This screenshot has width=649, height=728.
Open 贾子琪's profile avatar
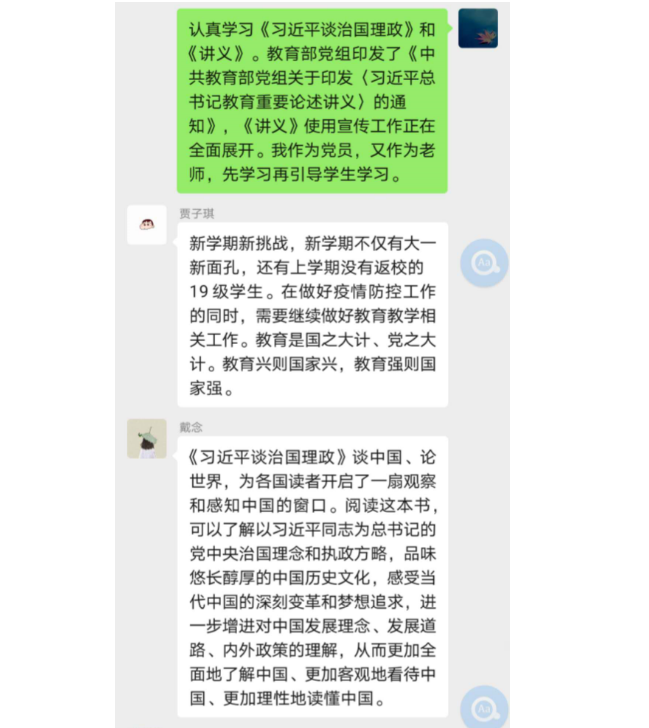[x=147, y=225]
